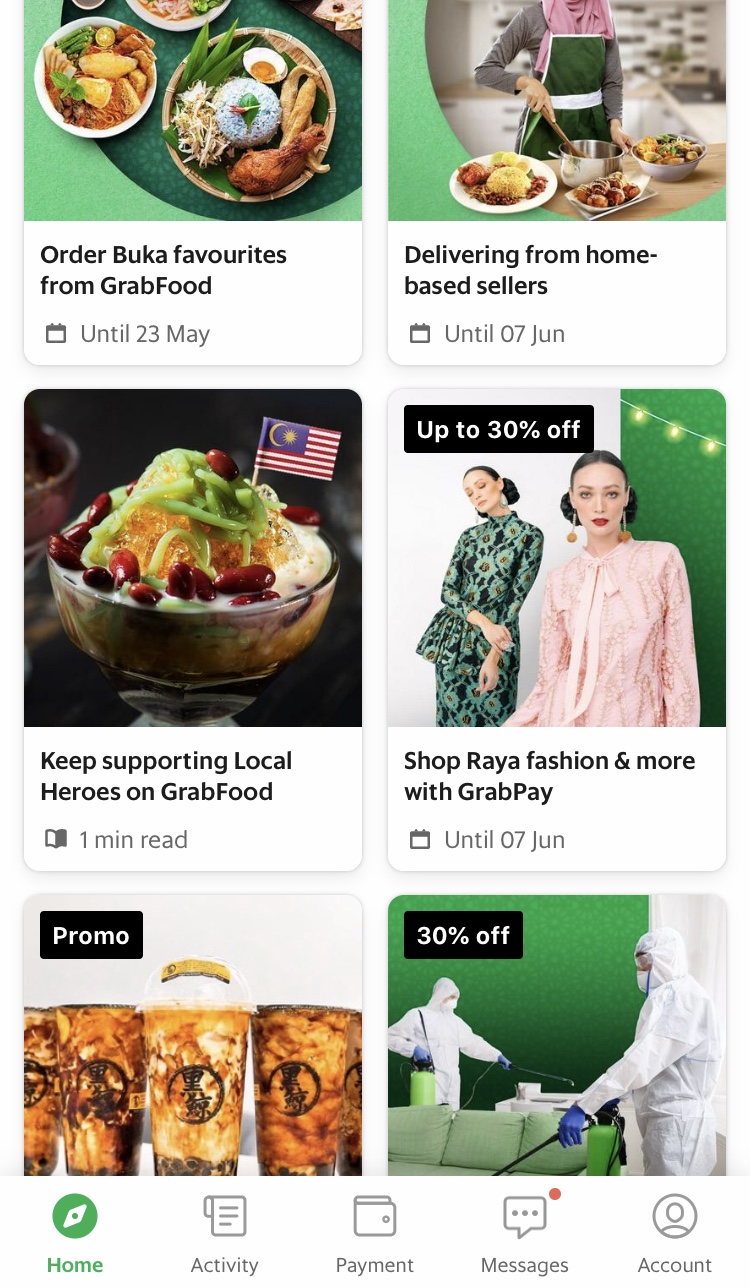View the 30% off disinfection service card
This screenshot has width=750, height=1288.
click(556, 1040)
